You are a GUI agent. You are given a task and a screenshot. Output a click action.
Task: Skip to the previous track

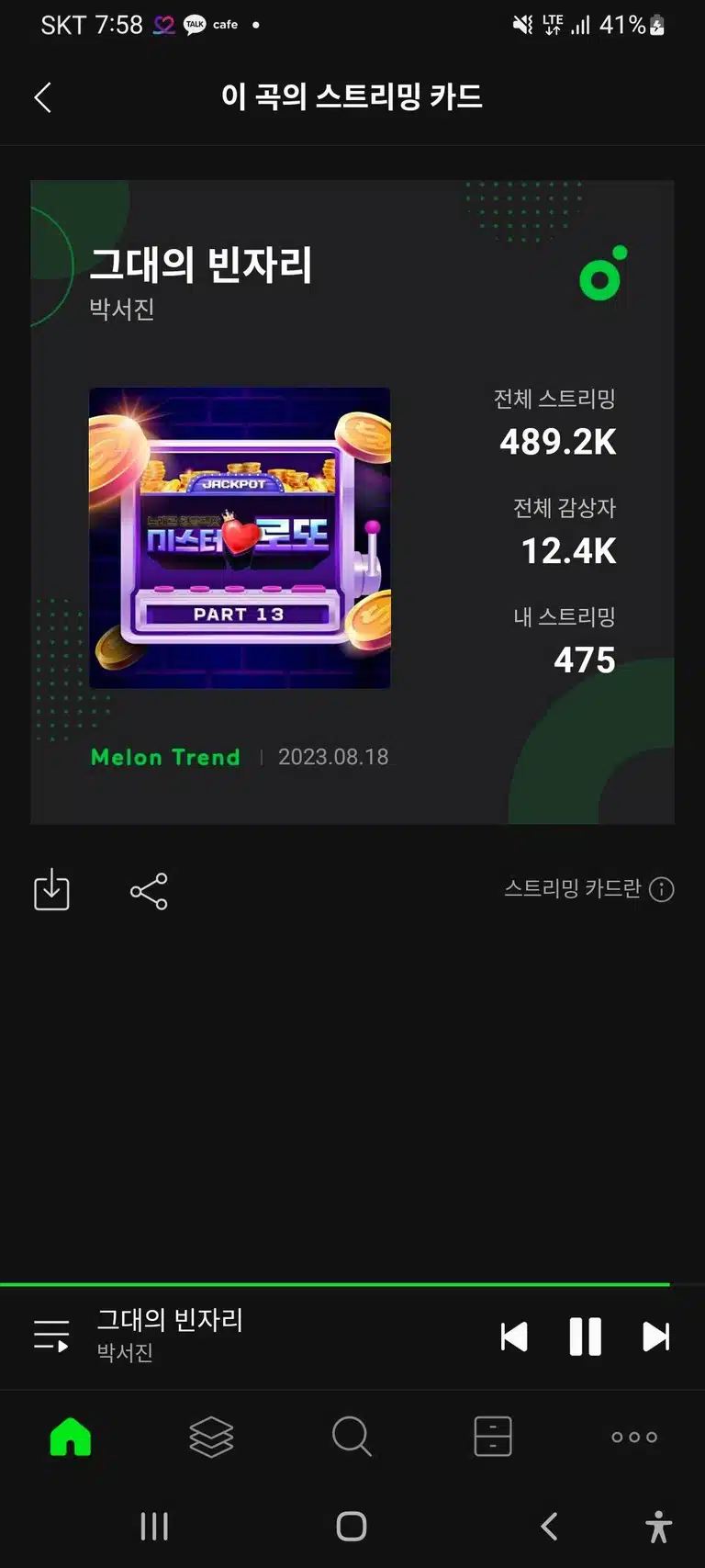tap(514, 1337)
